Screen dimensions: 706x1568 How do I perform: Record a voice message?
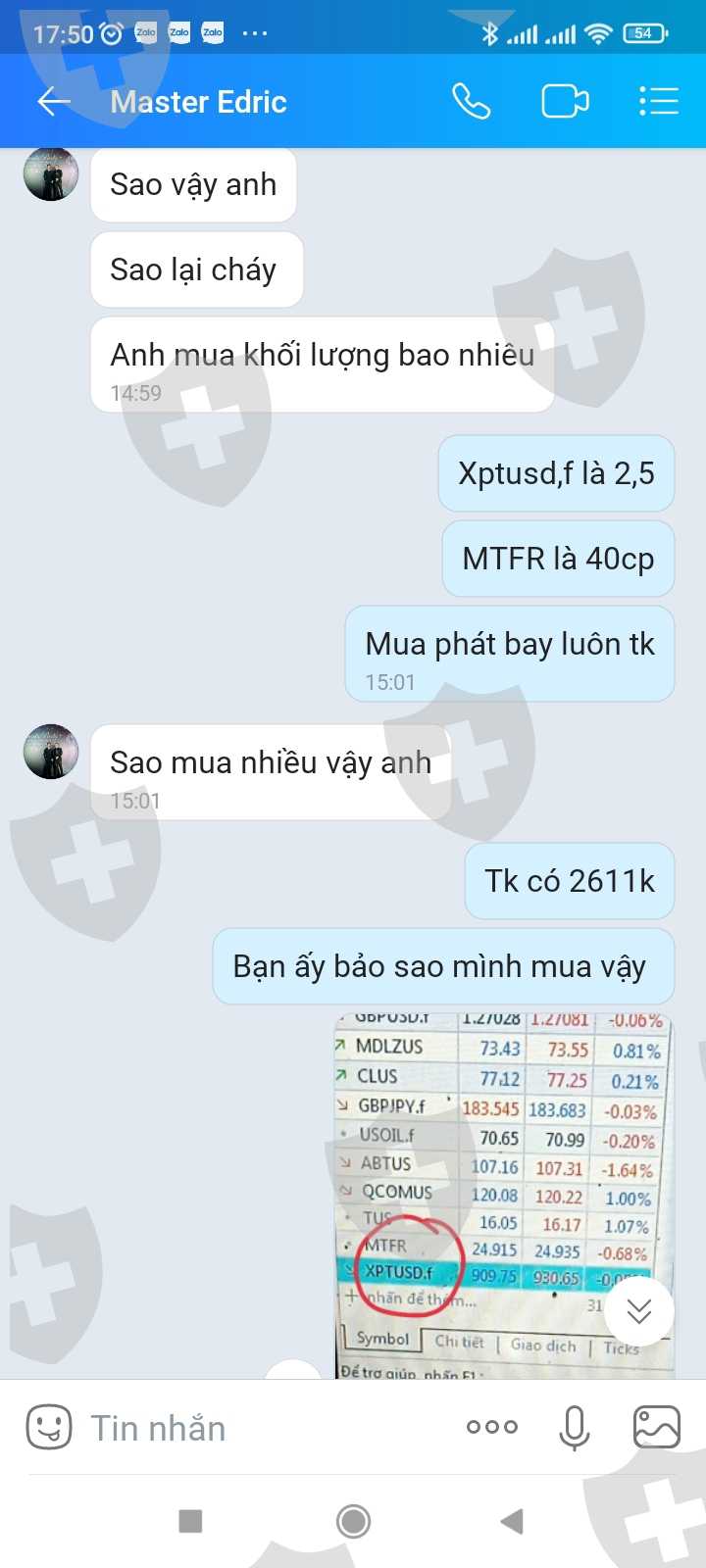pos(575,1427)
